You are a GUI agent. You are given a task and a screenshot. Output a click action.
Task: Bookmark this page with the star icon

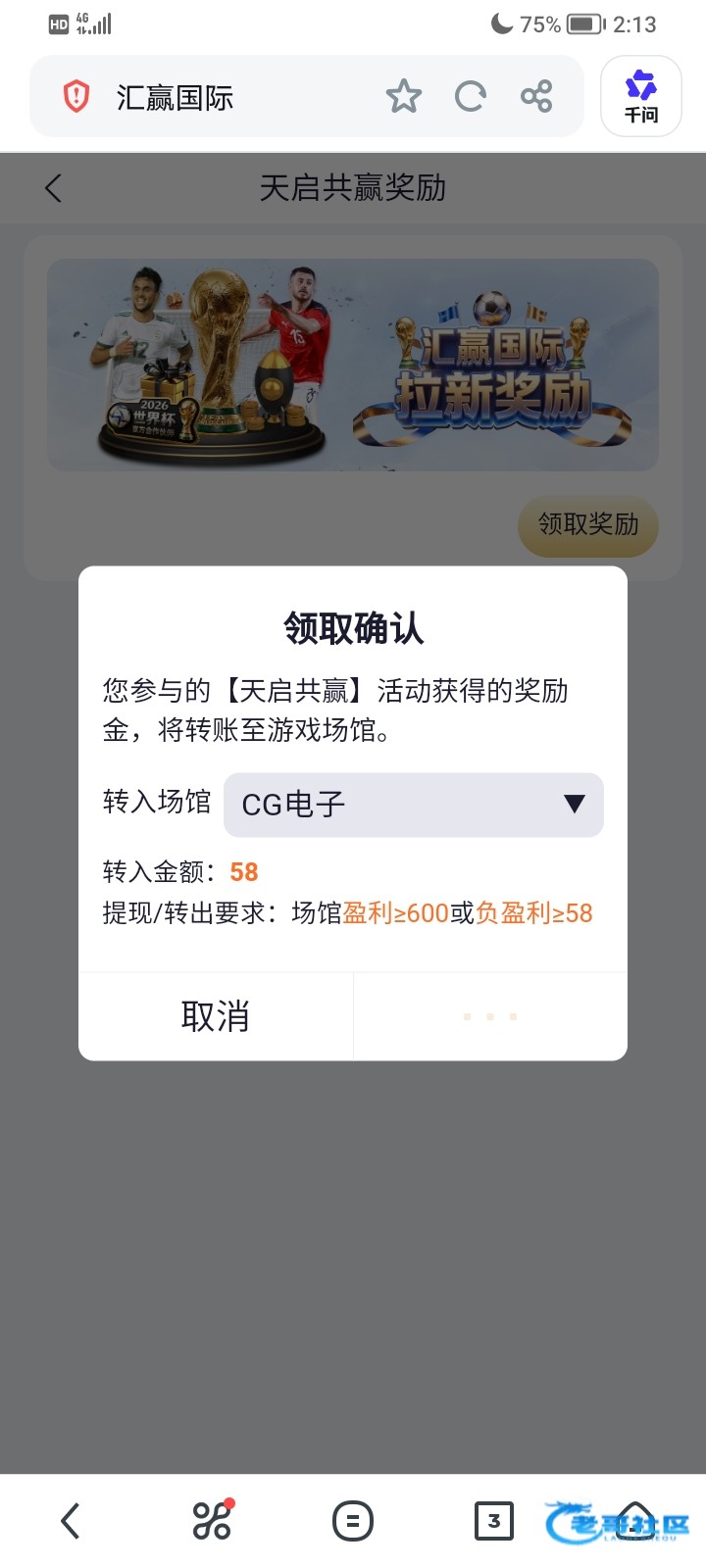click(403, 97)
